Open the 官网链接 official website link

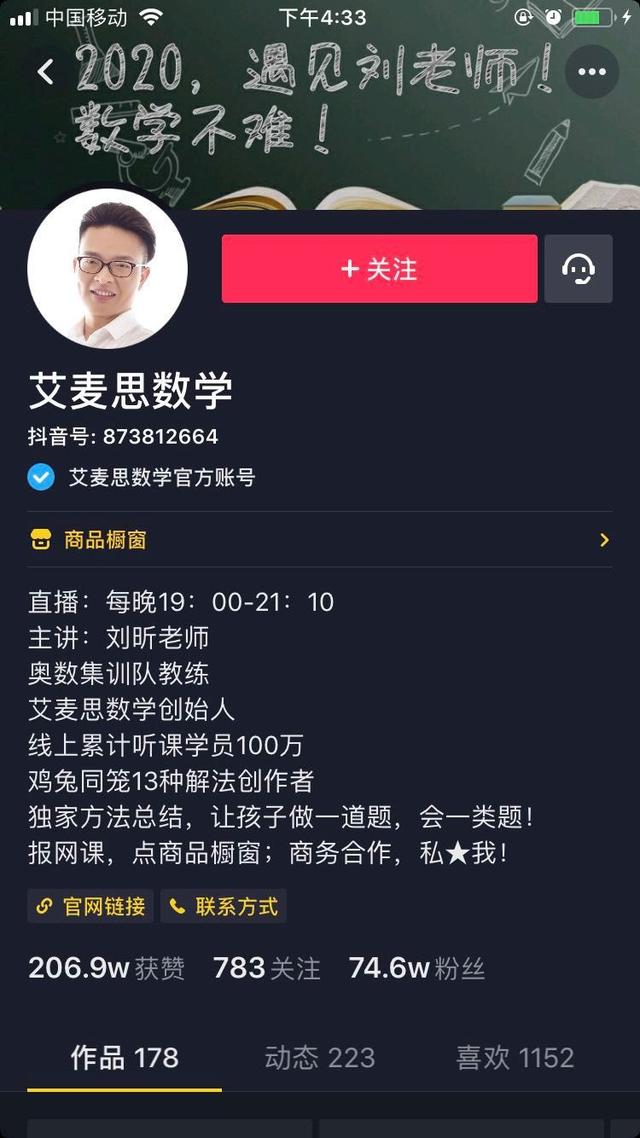click(x=91, y=907)
